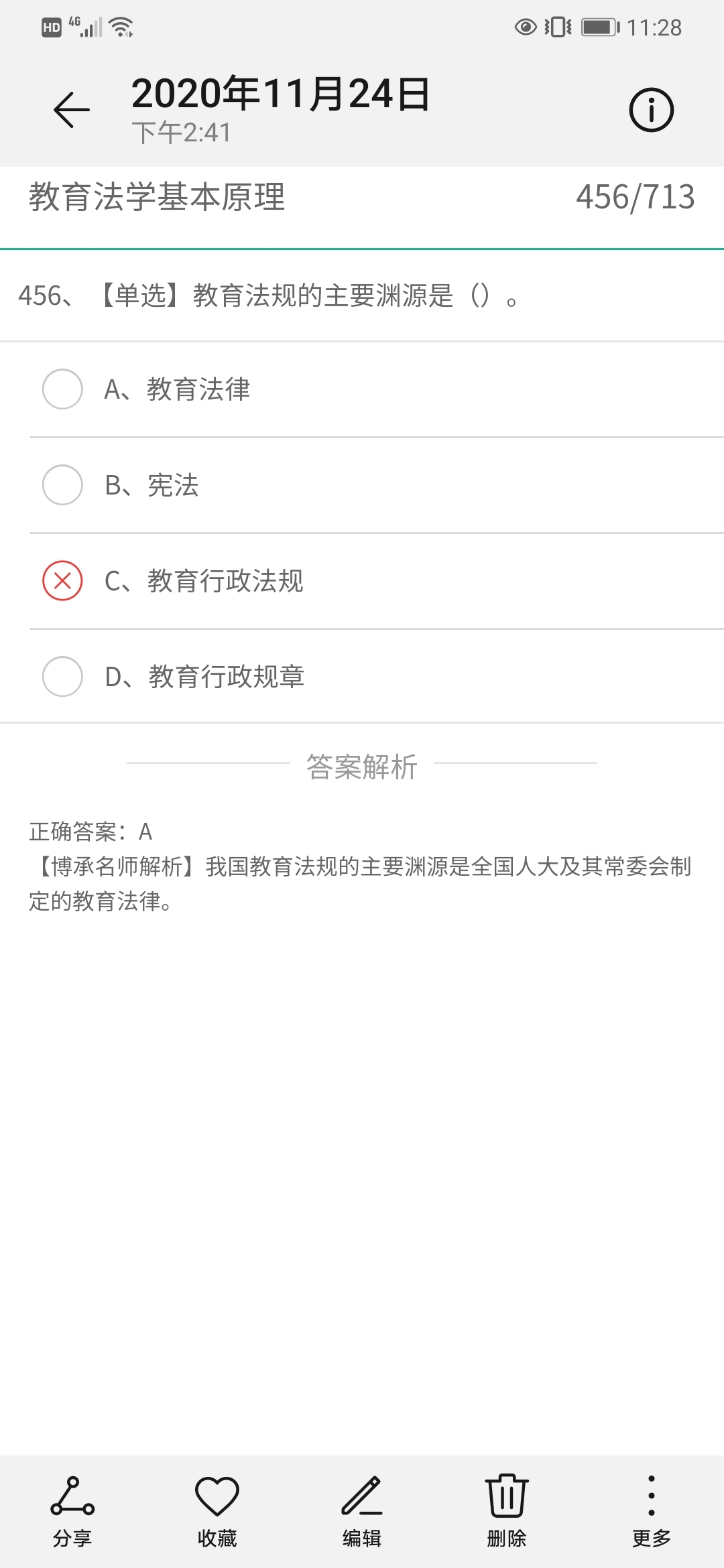The image size is (724, 1568).
Task: Open 更多 options menu
Action: (652, 1510)
